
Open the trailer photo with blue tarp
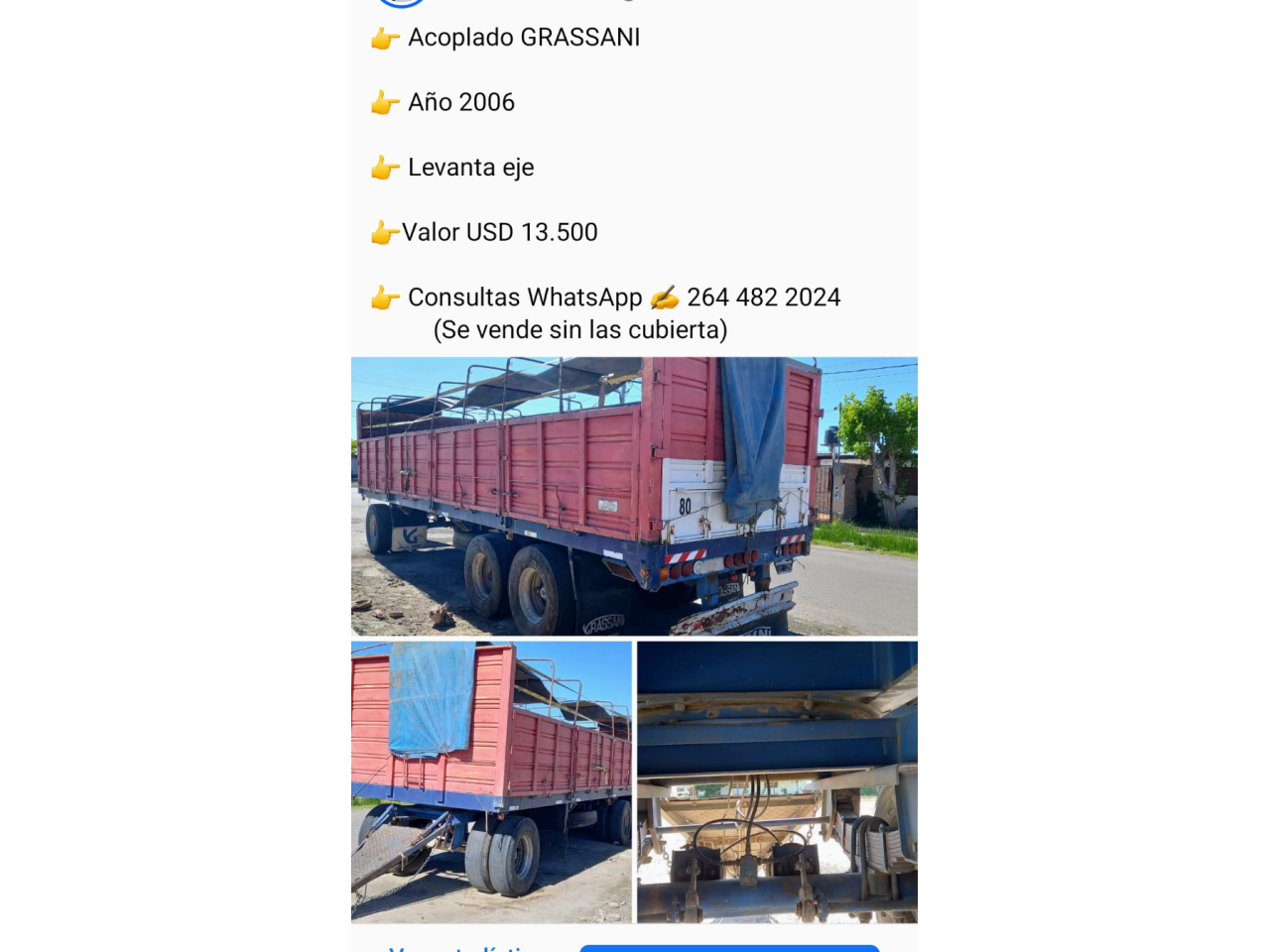pos(491,781)
